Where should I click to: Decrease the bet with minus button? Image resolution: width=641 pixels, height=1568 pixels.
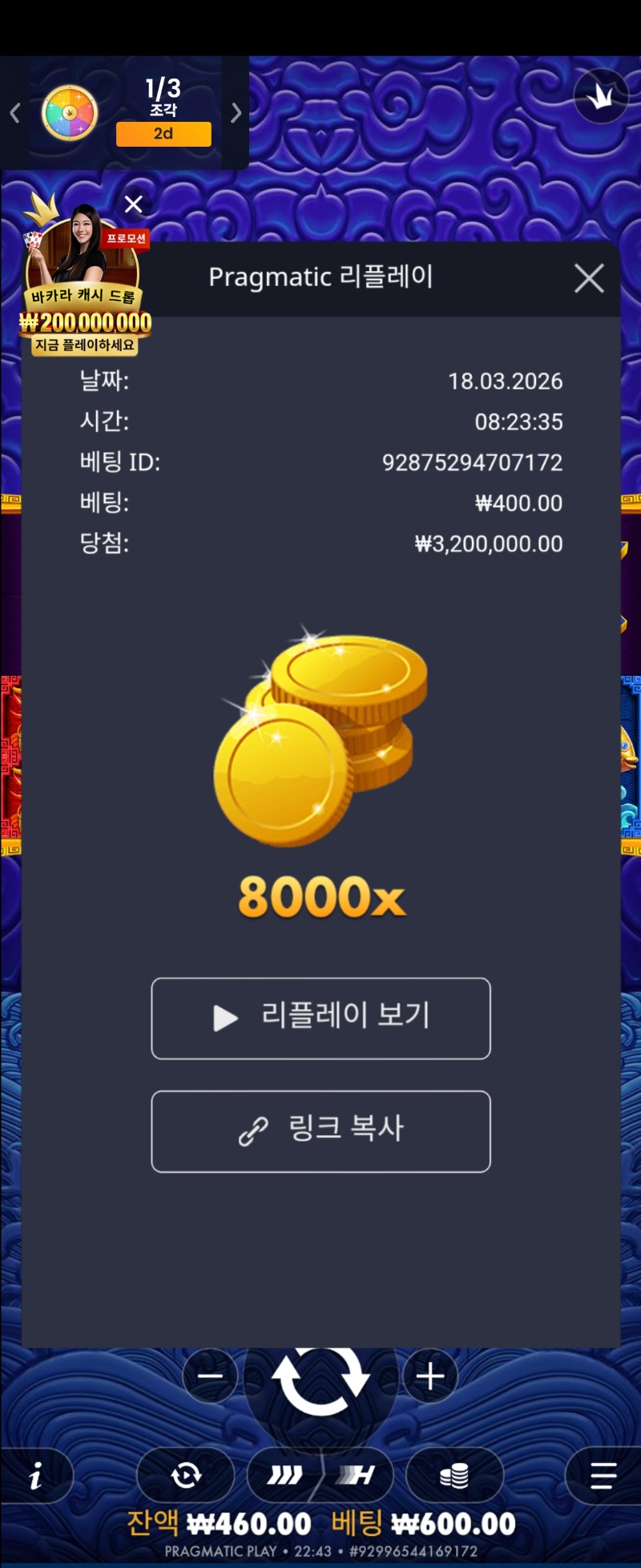[x=210, y=1376]
